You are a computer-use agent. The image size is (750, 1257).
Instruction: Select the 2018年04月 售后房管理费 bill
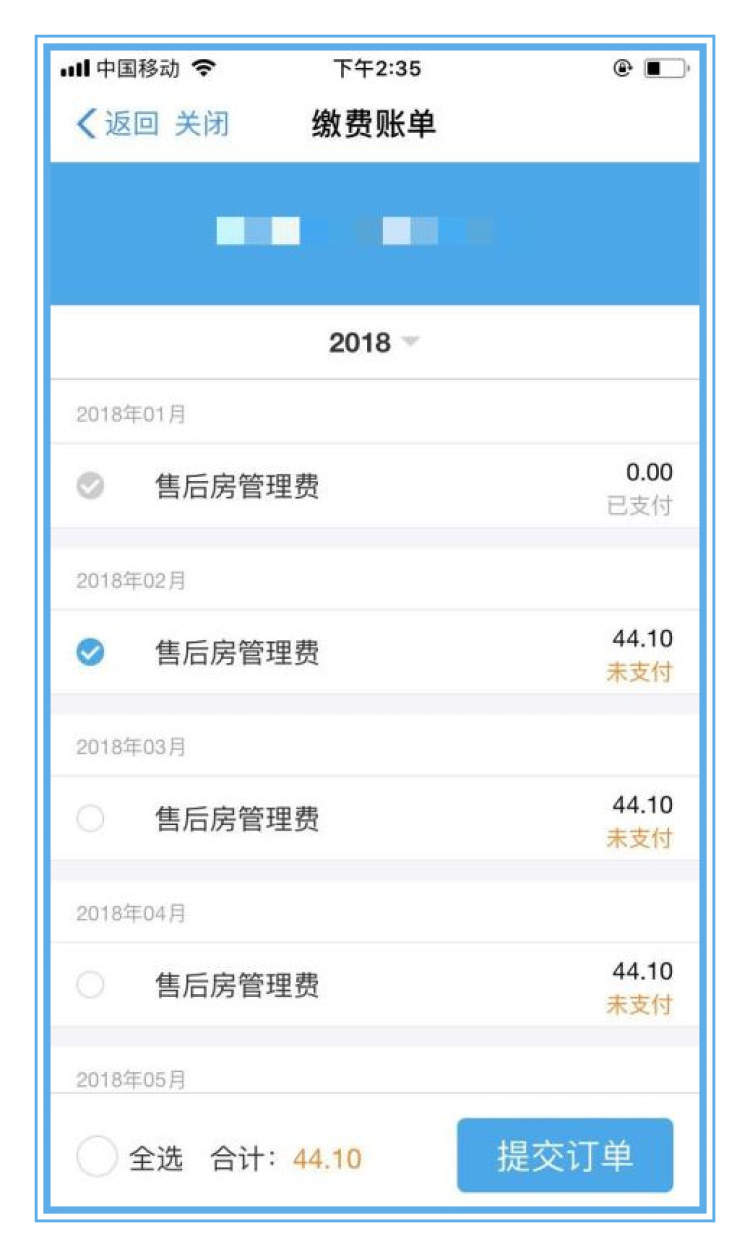pyautogui.click(x=90, y=985)
